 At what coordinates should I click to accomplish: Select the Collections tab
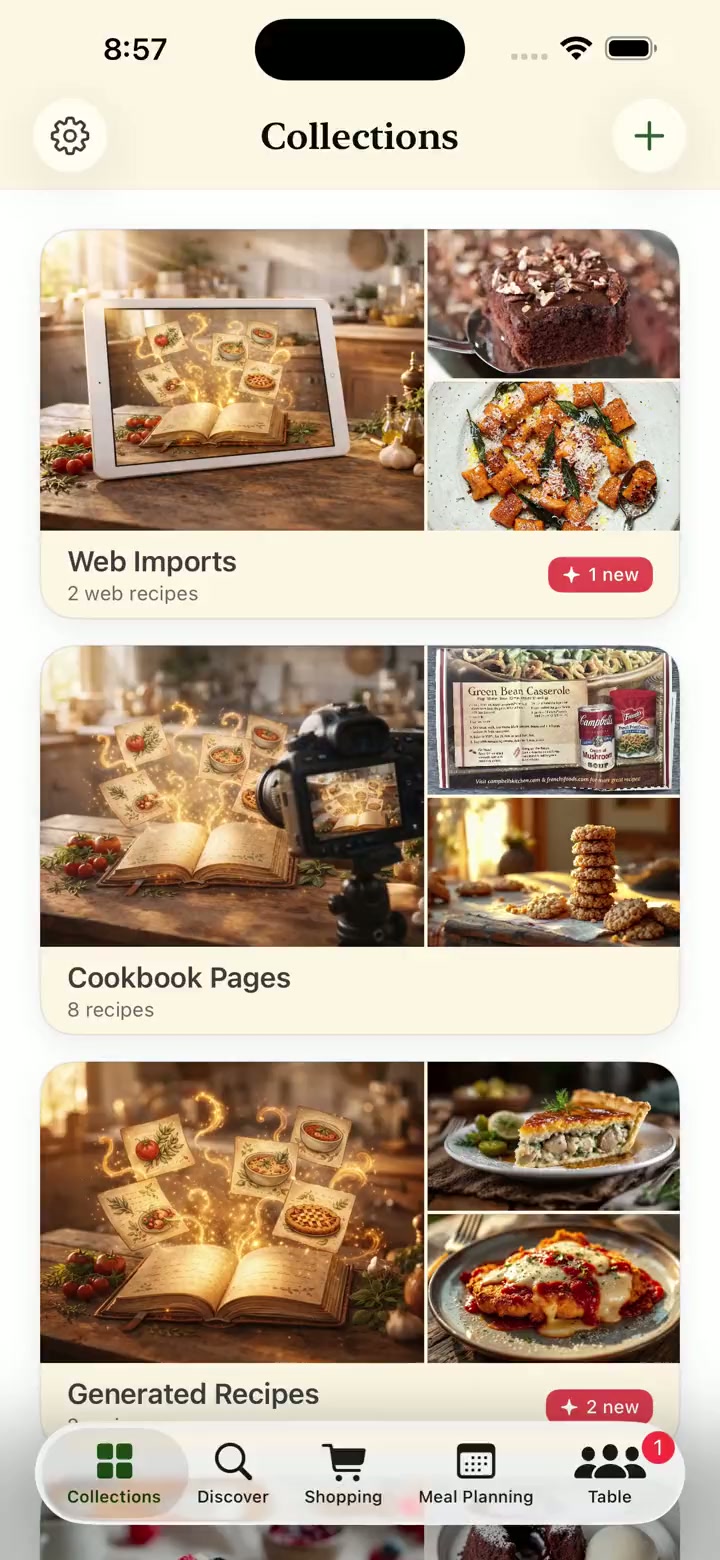[x=114, y=1474]
